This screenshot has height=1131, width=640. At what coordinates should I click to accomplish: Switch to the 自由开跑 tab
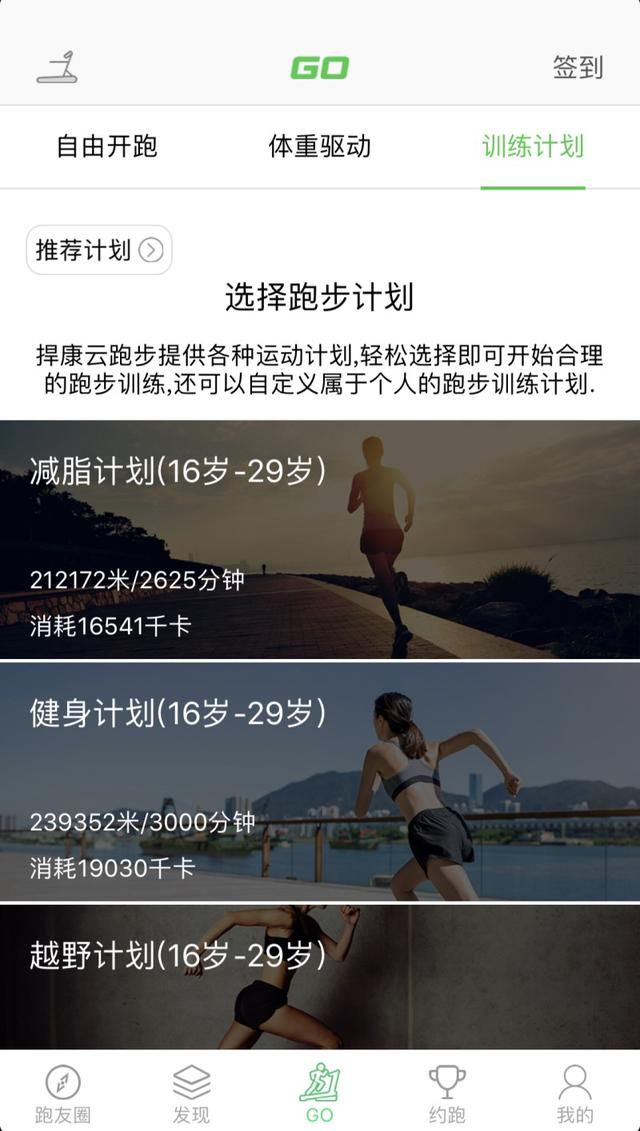pos(107,147)
